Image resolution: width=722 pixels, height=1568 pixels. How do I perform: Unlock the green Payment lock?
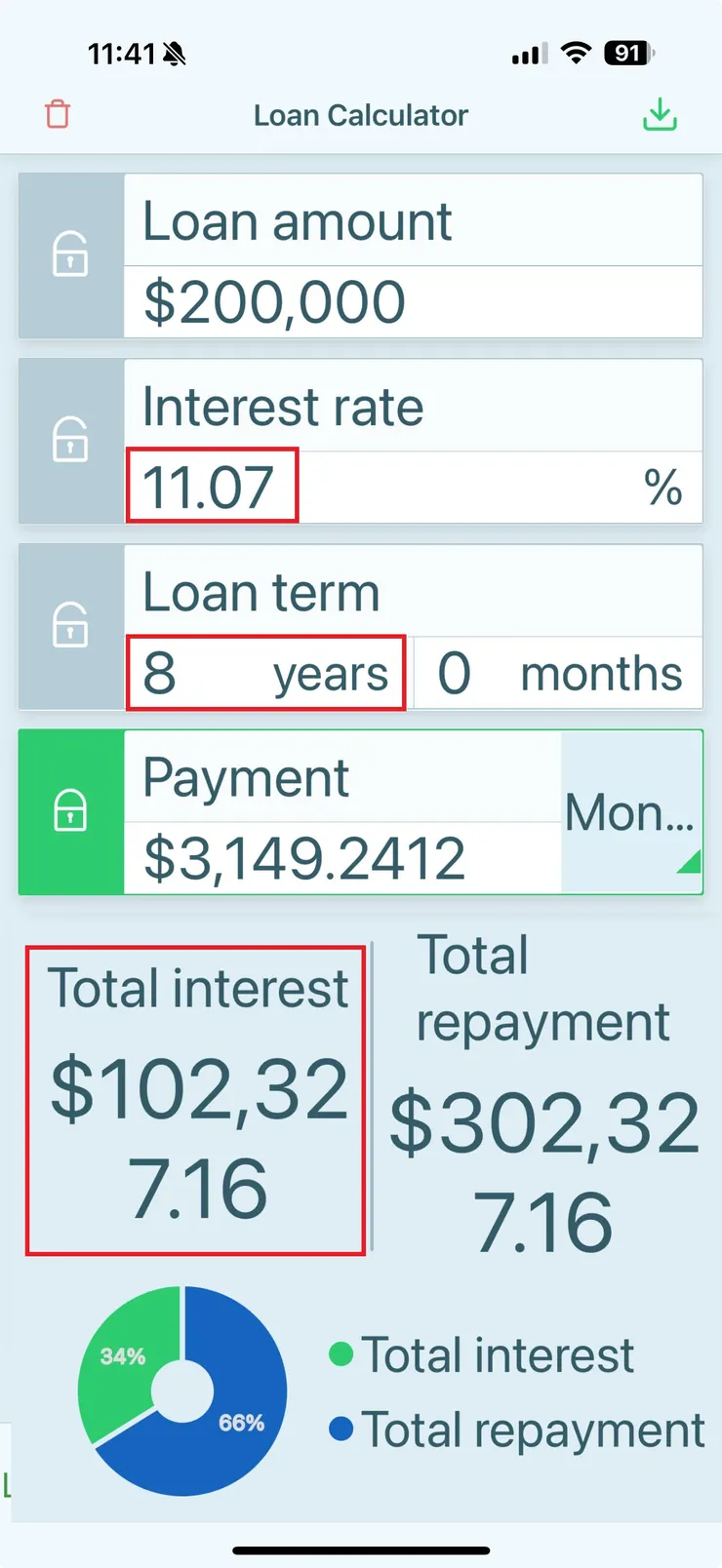(70, 811)
